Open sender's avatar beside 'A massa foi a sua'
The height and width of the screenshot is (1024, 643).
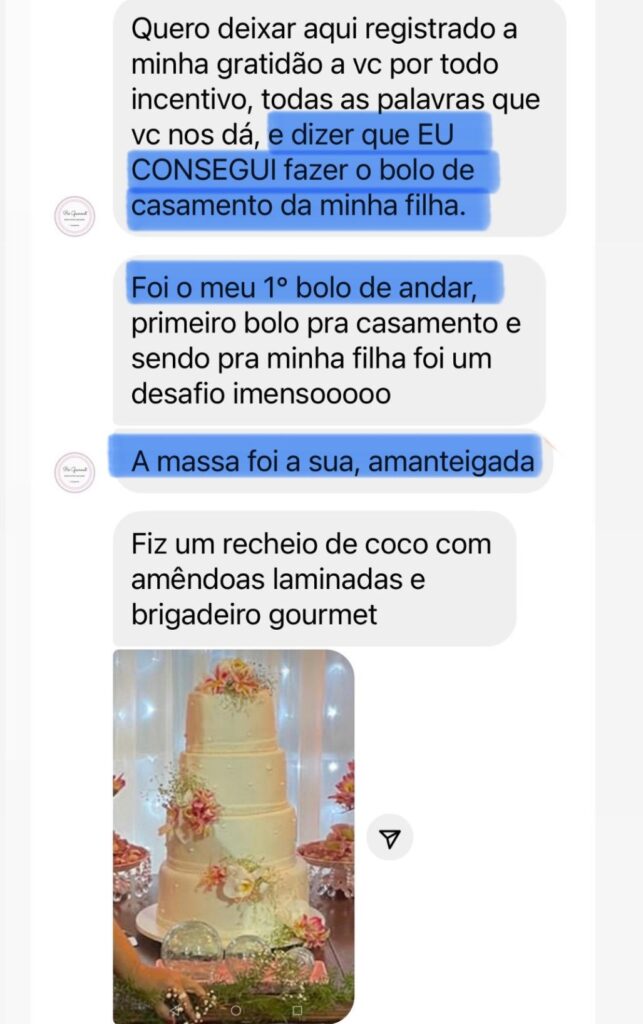click(x=75, y=471)
